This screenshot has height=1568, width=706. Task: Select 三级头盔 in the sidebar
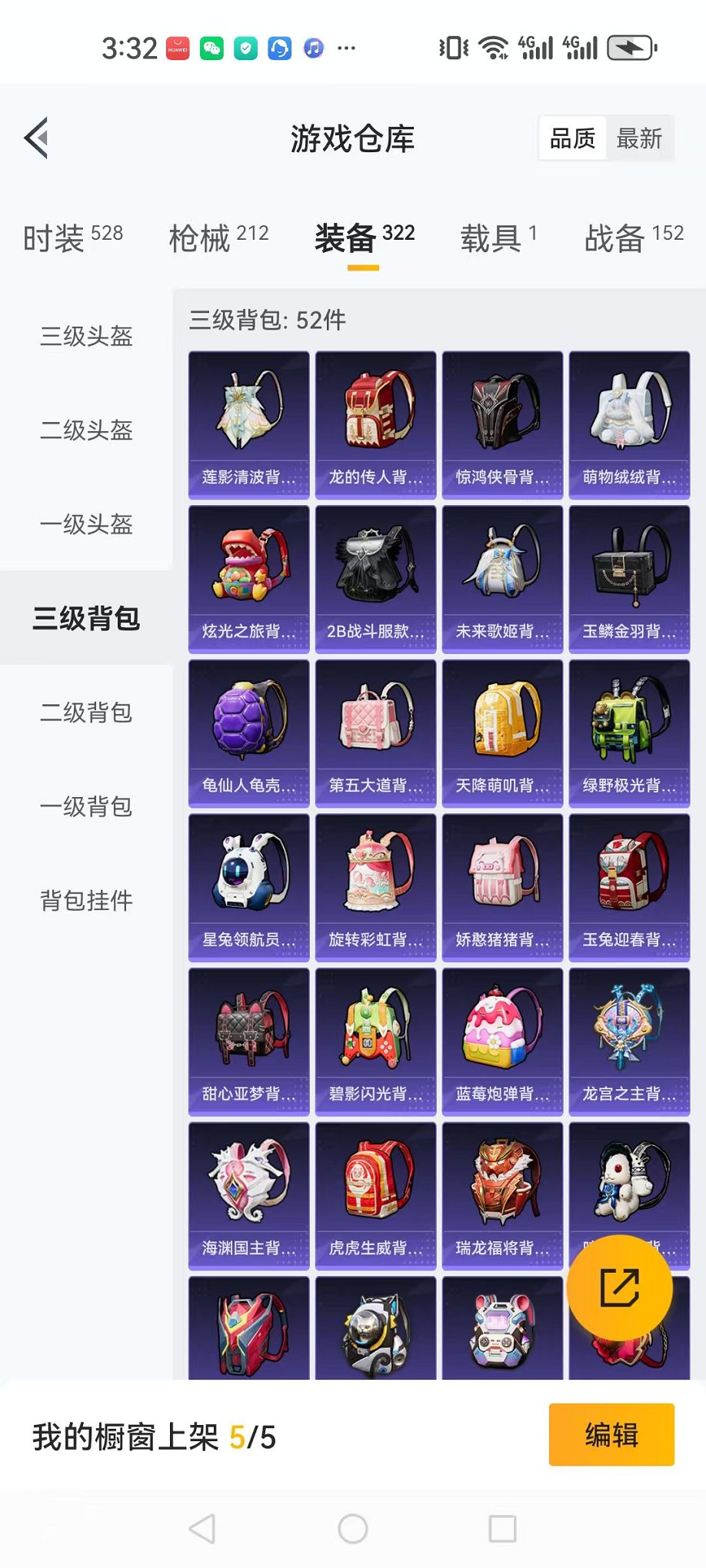tap(86, 336)
